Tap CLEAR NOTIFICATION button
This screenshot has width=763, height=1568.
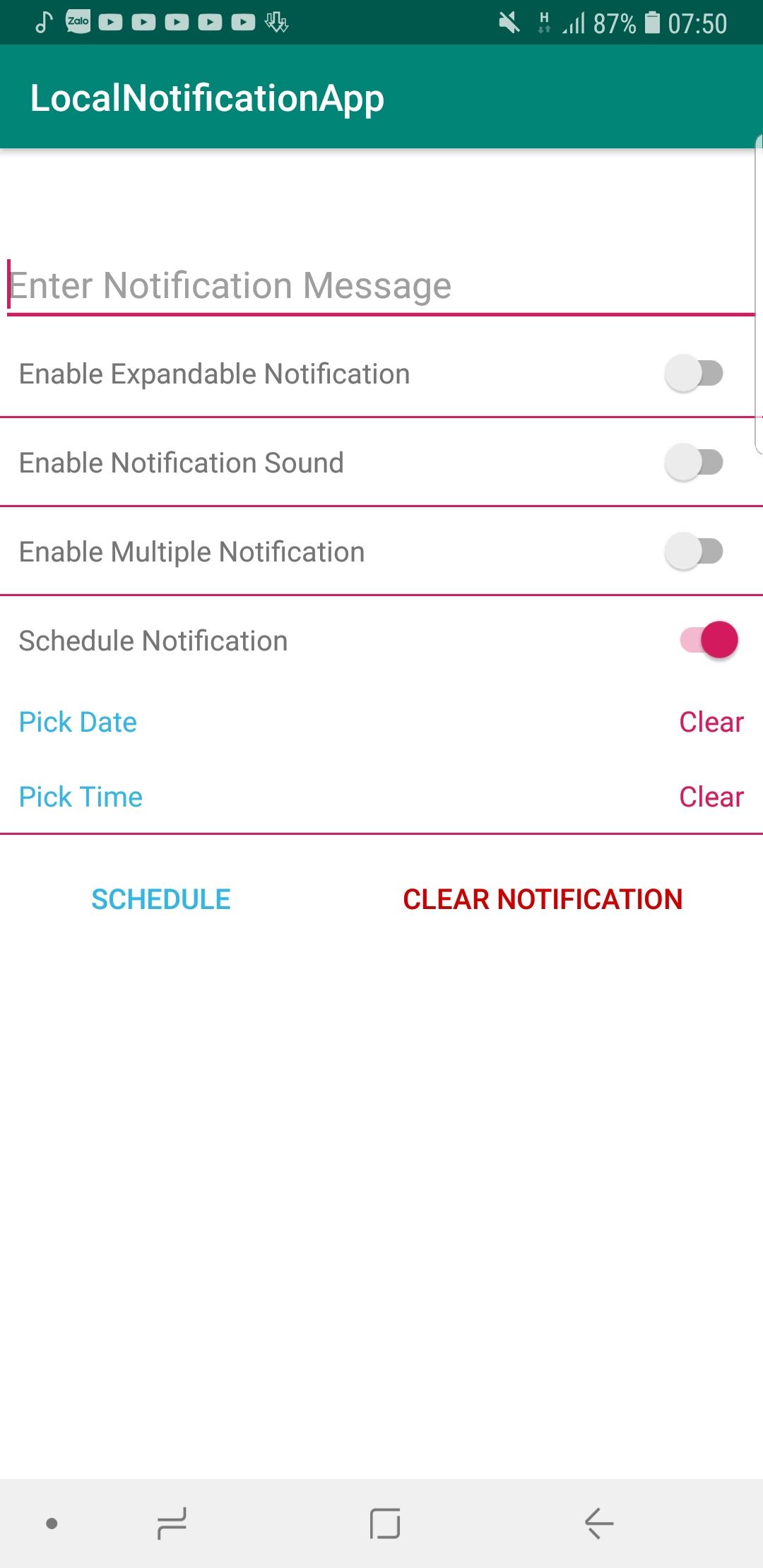pos(543,899)
